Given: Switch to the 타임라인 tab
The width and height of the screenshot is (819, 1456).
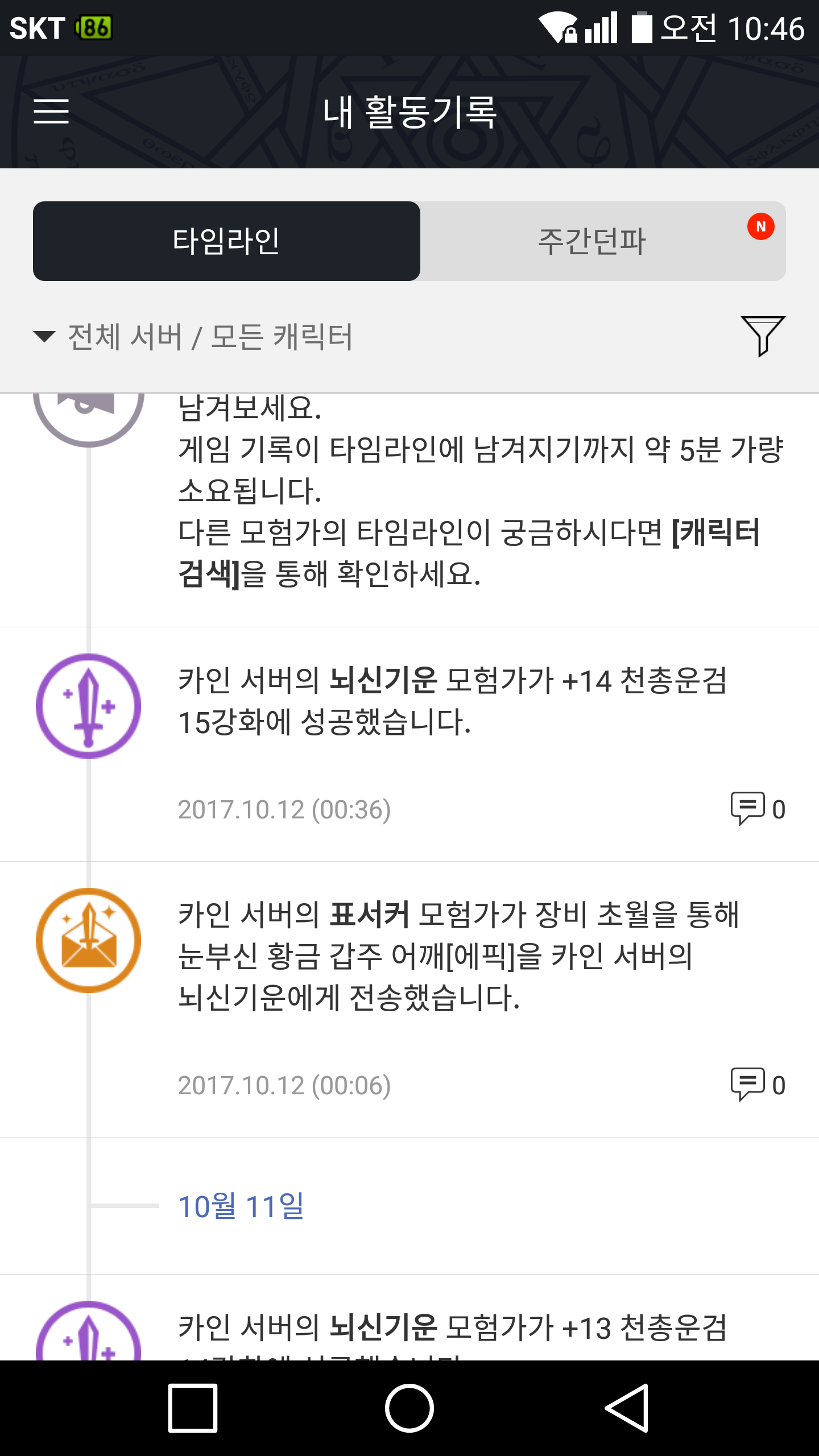Looking at the screenshot, I should click(x=226, y=241).
